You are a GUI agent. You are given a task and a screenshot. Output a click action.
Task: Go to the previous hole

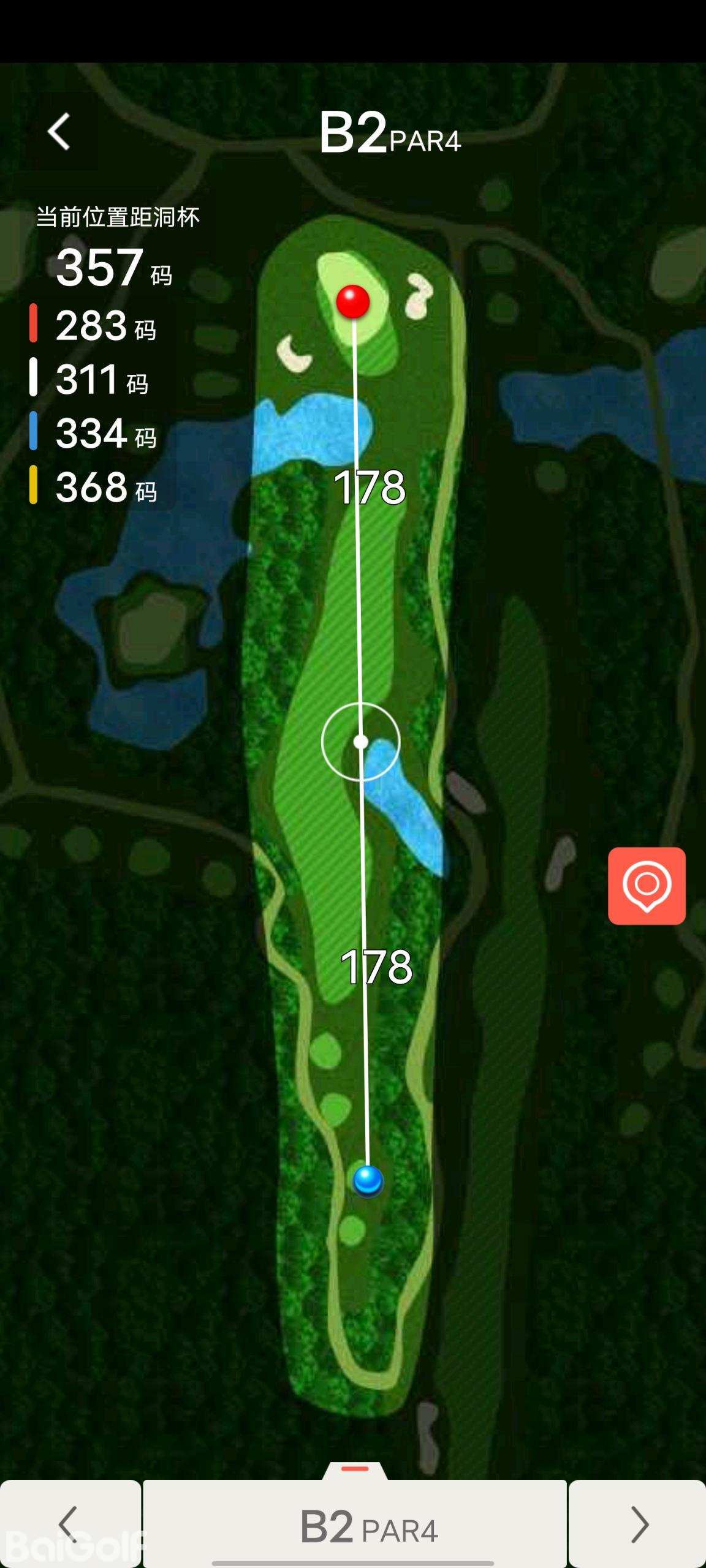coord(70,1524)
